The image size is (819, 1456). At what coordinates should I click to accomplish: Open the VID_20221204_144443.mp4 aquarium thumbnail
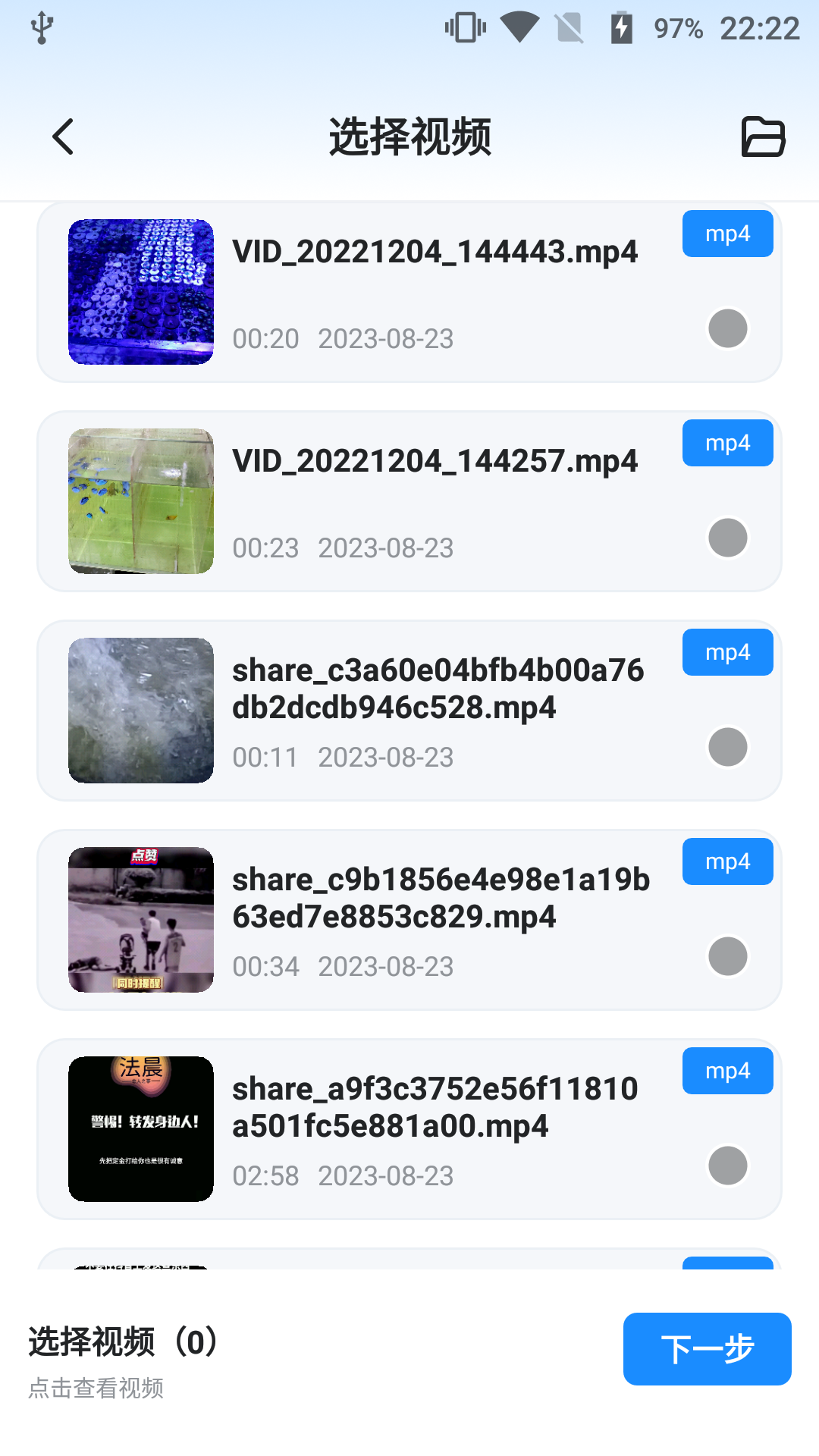(x=140, y=292)
